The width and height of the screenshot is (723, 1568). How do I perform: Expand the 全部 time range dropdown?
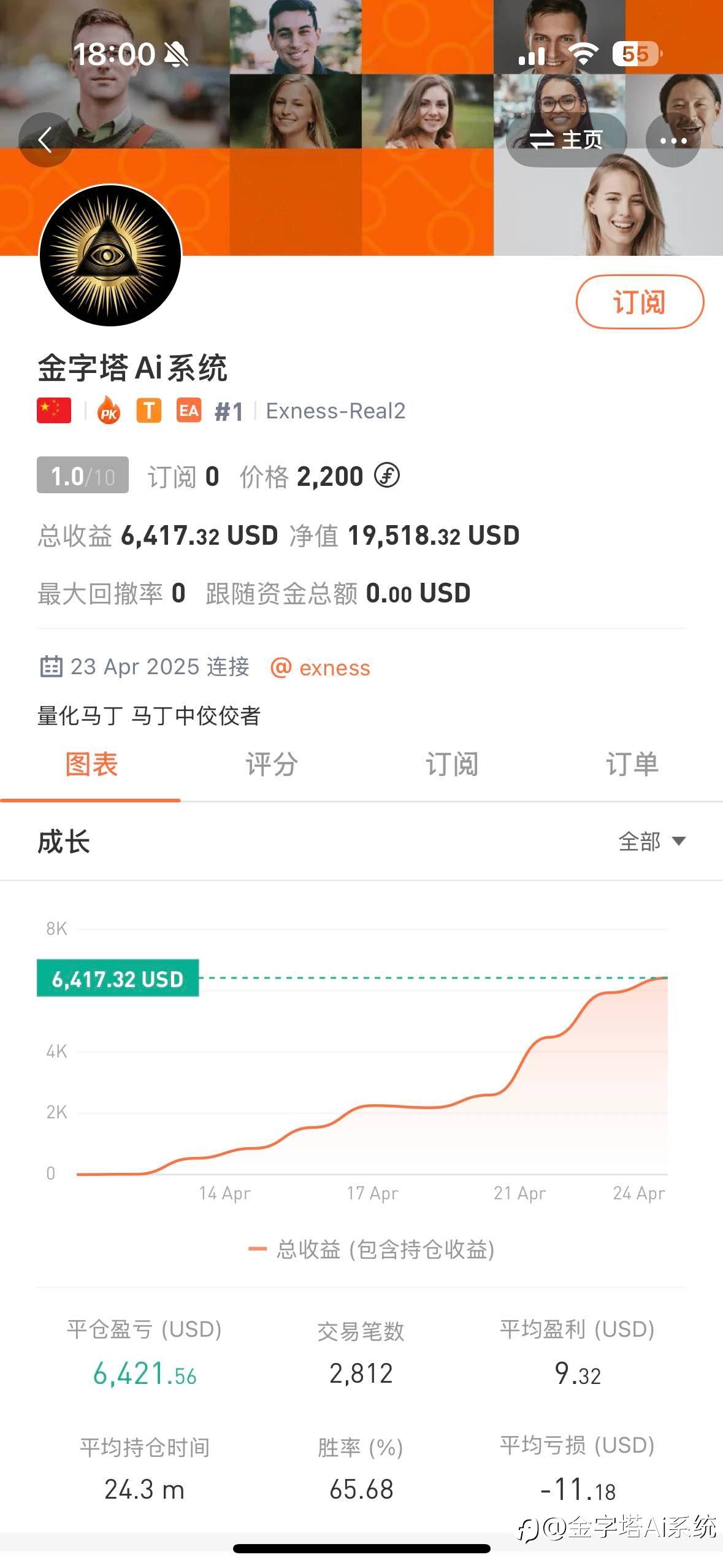tap(652, 841)
